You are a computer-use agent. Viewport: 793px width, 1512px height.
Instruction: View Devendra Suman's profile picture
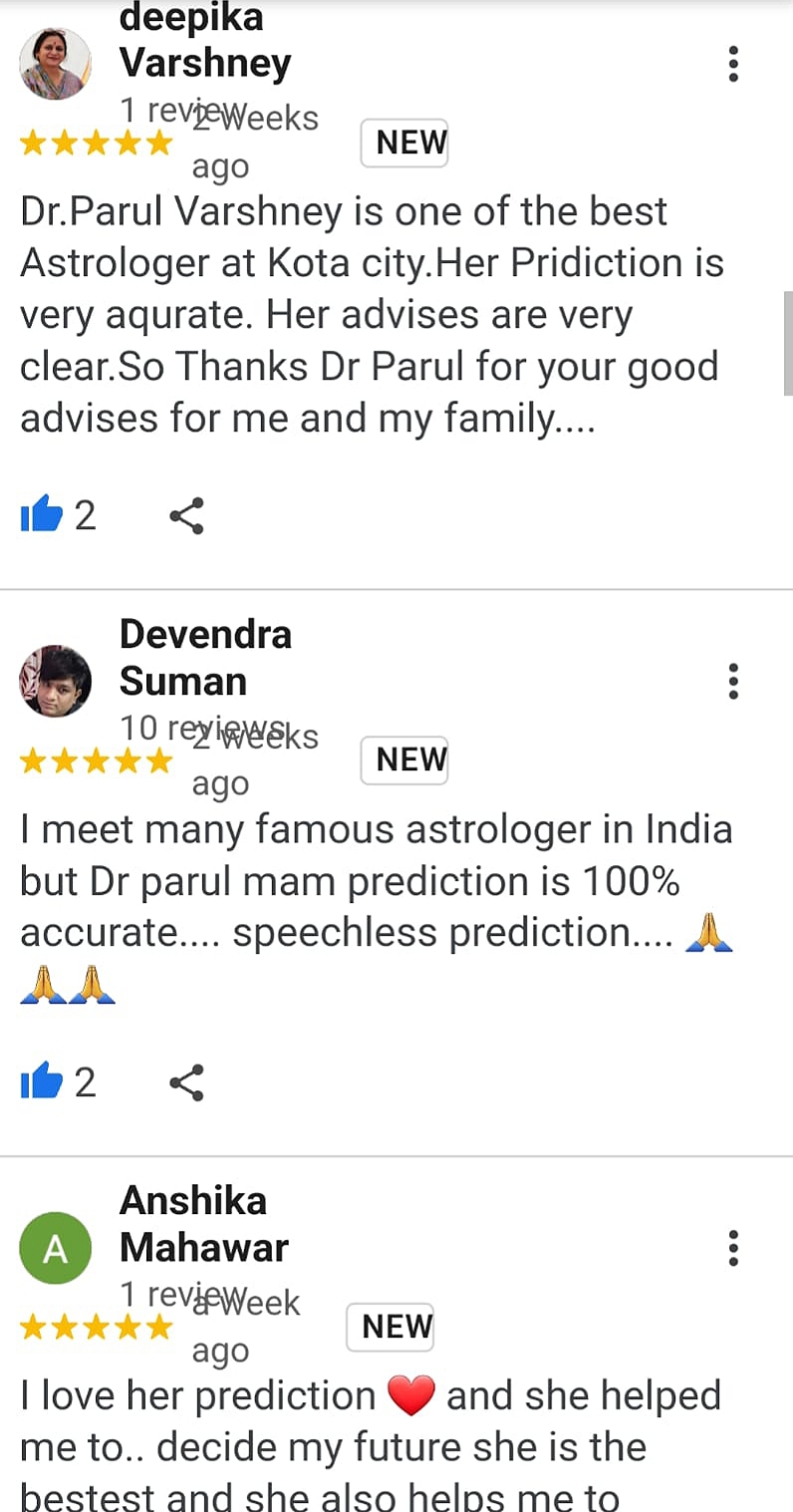tap(56, 681)
